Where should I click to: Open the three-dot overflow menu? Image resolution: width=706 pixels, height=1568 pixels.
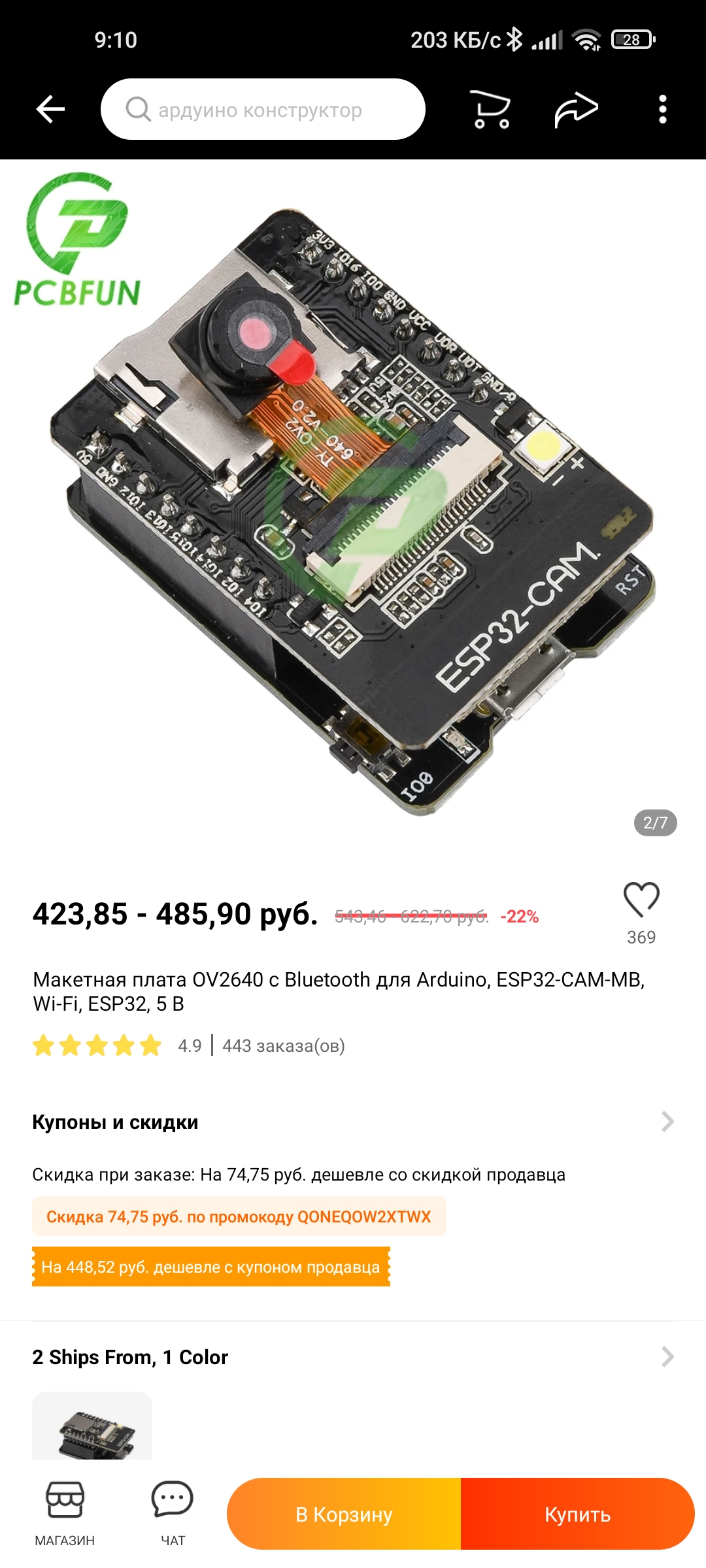point(662,109)
